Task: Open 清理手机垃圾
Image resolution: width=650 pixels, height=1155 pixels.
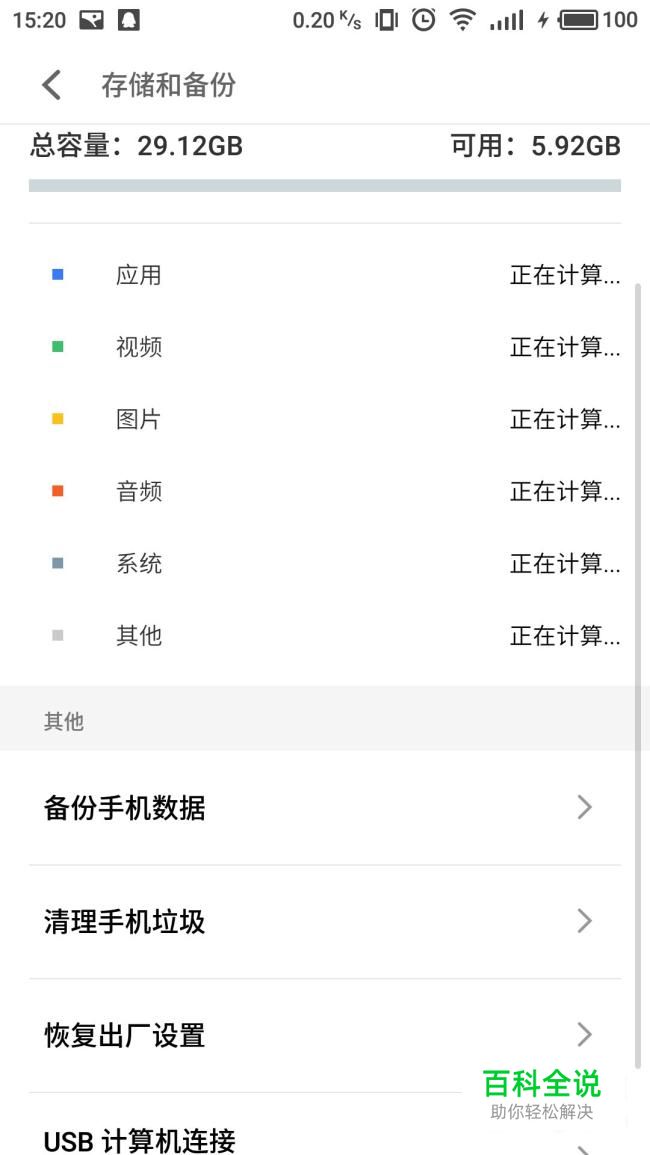Action: click(325, 921)
